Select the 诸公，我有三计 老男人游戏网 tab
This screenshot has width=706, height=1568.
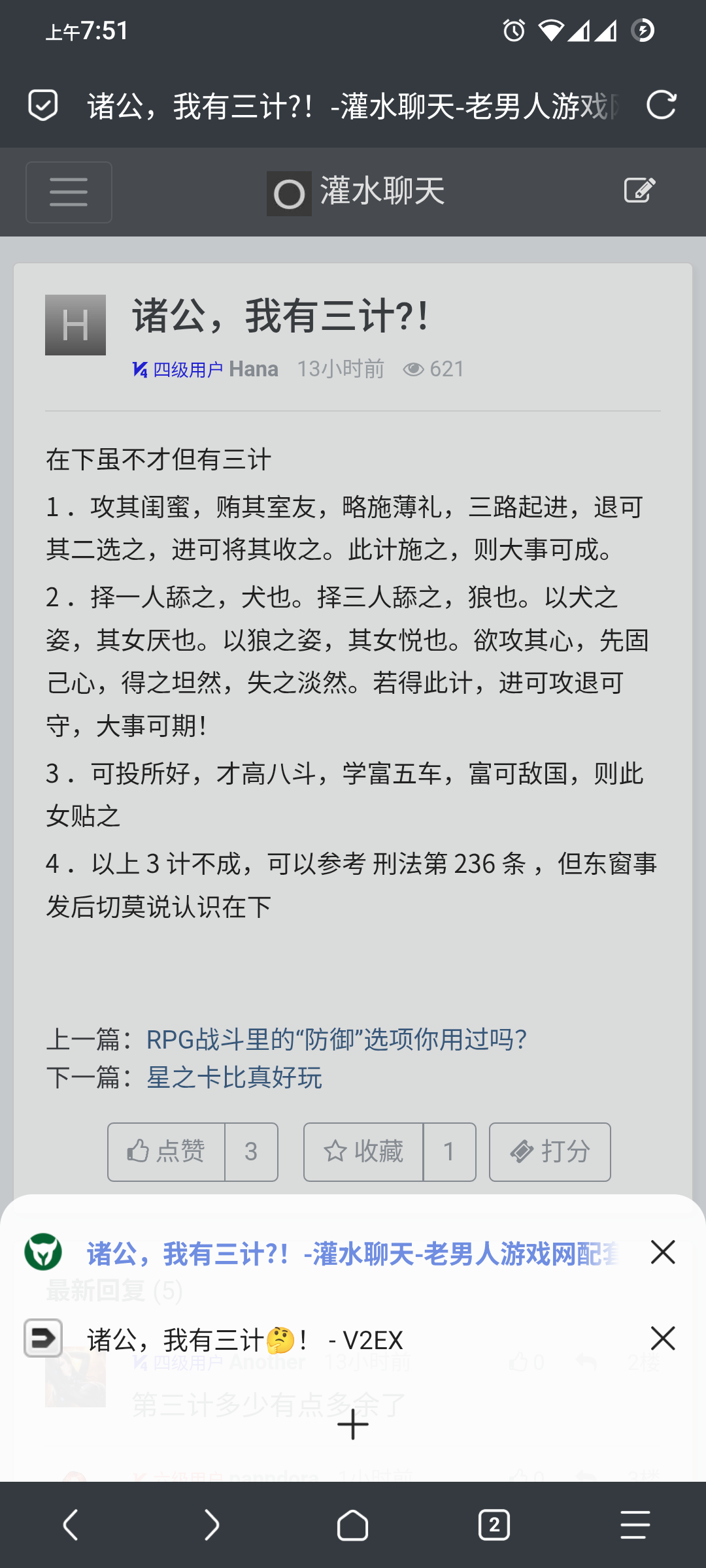pyautogui.click(x=353, y=1254)
